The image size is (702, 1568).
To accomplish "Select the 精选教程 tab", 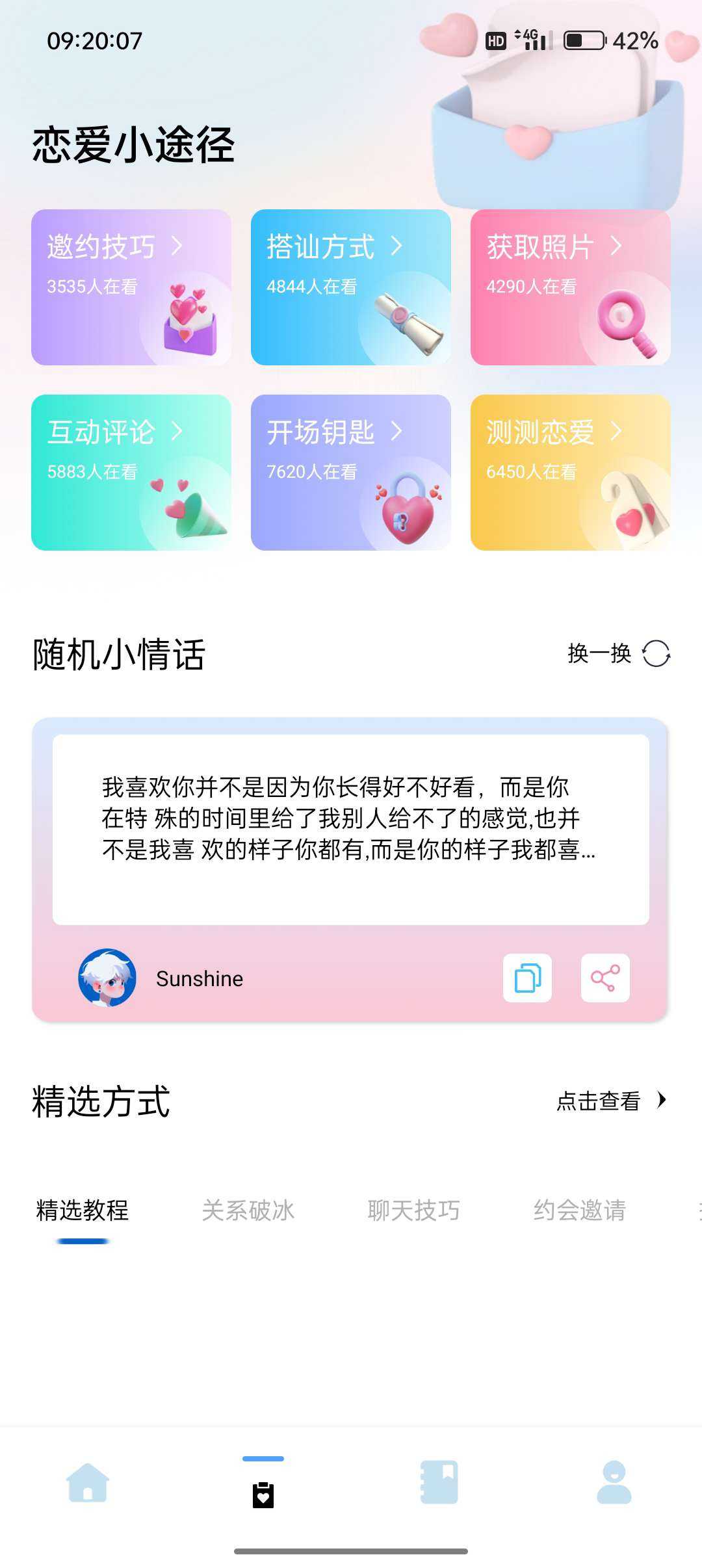I will [x=83, y=1210].
